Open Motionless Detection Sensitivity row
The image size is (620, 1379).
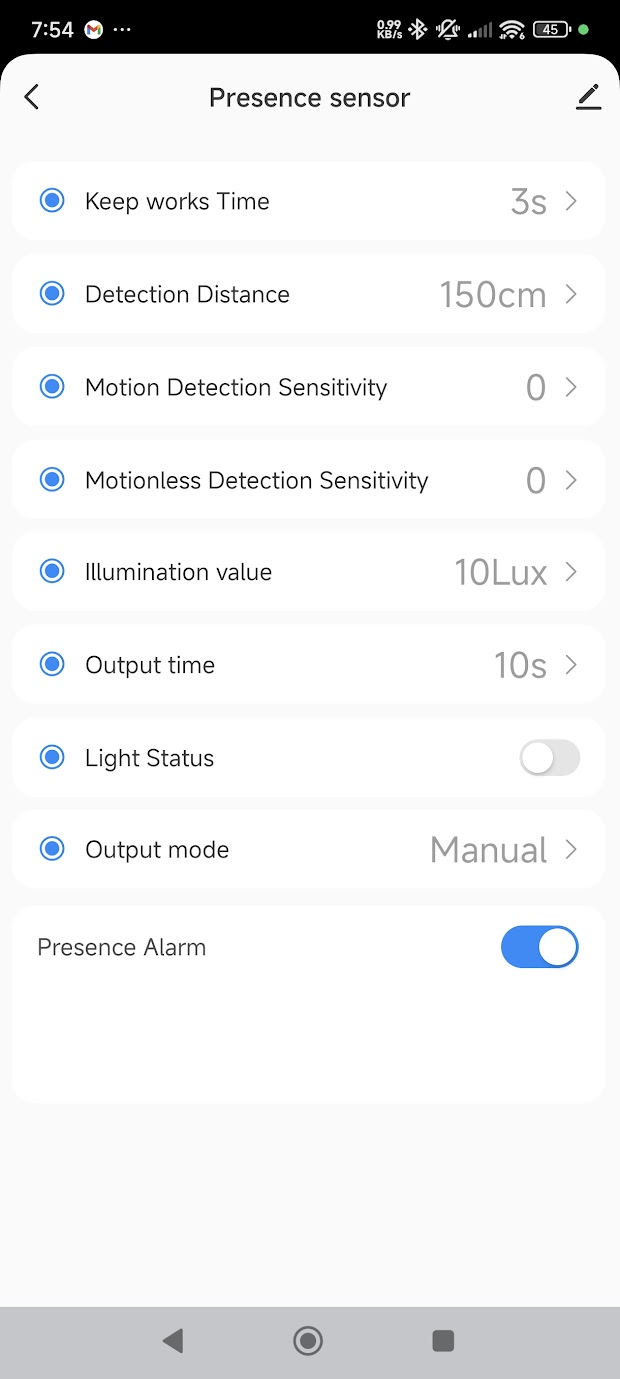pos(309,480)
